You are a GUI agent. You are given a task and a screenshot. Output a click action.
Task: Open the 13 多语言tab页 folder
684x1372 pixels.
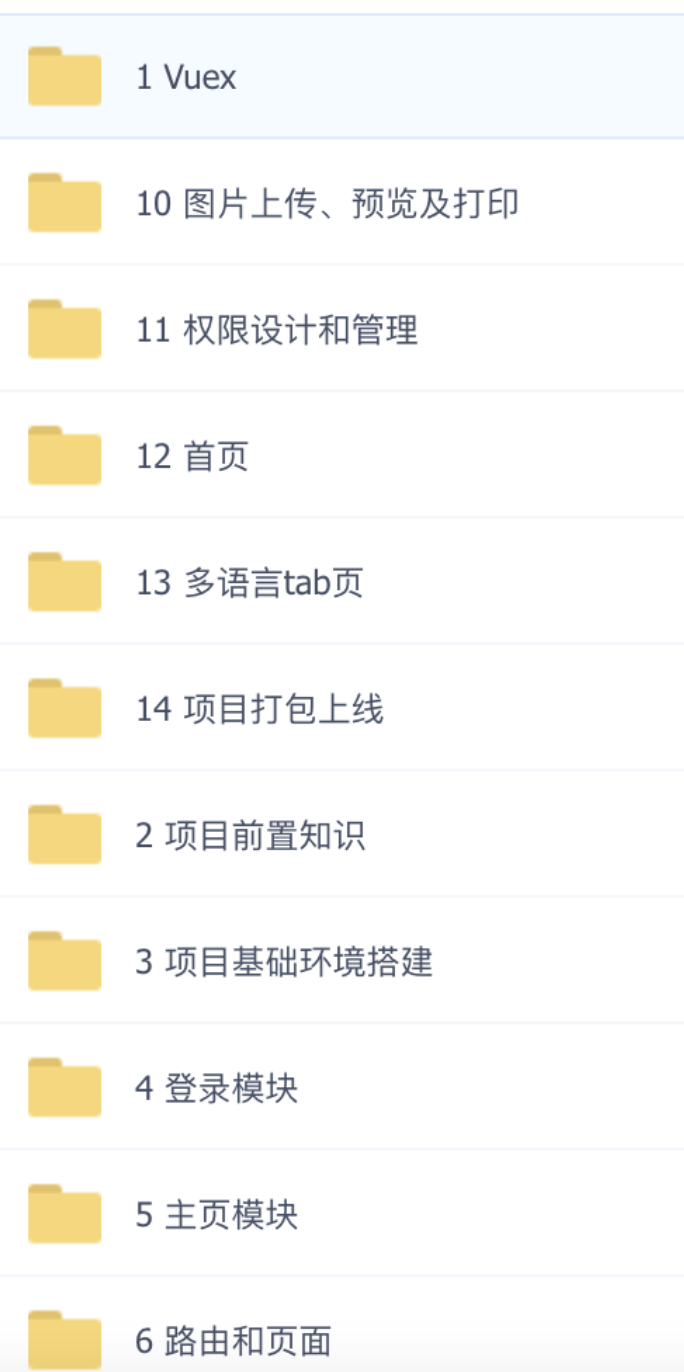[x=342, y=582]
